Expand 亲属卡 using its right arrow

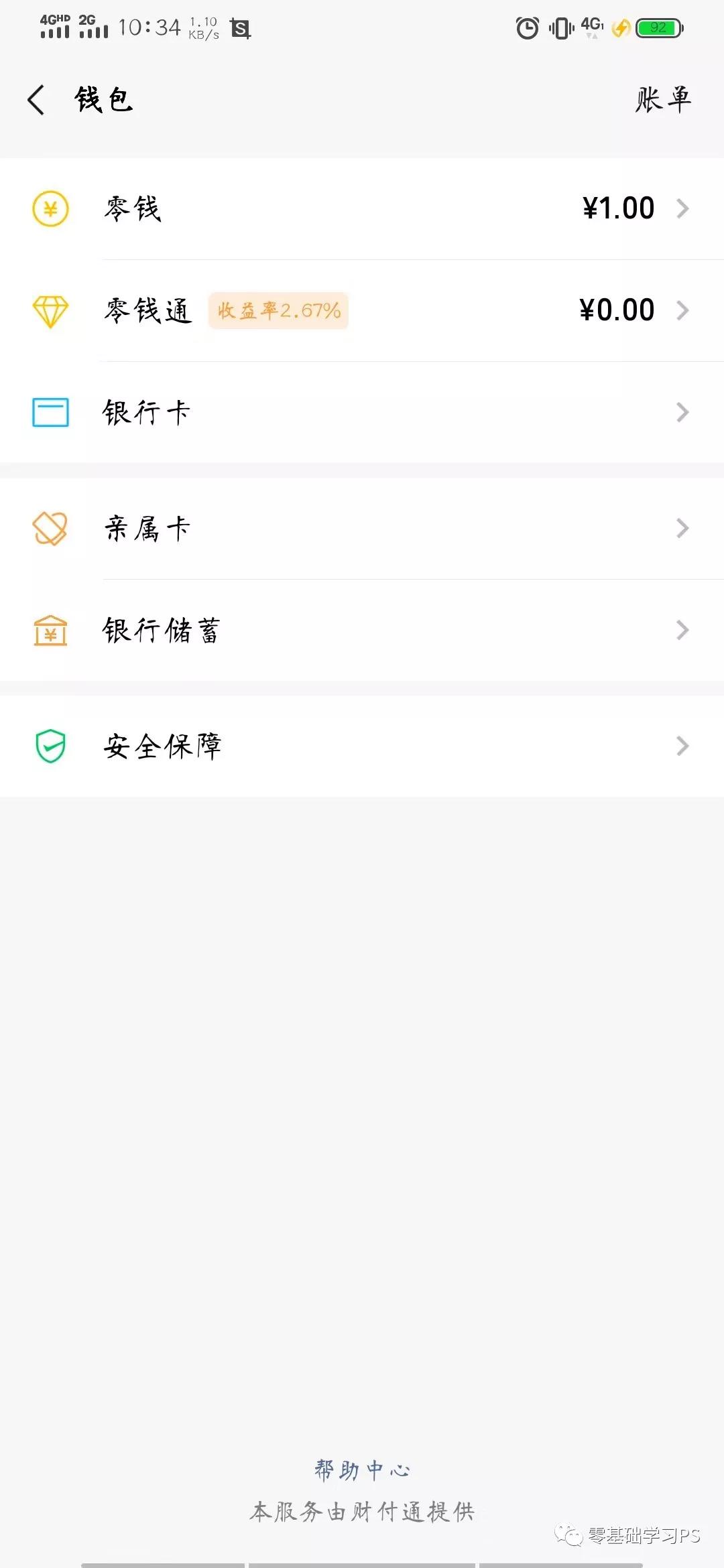coord(682,528)
